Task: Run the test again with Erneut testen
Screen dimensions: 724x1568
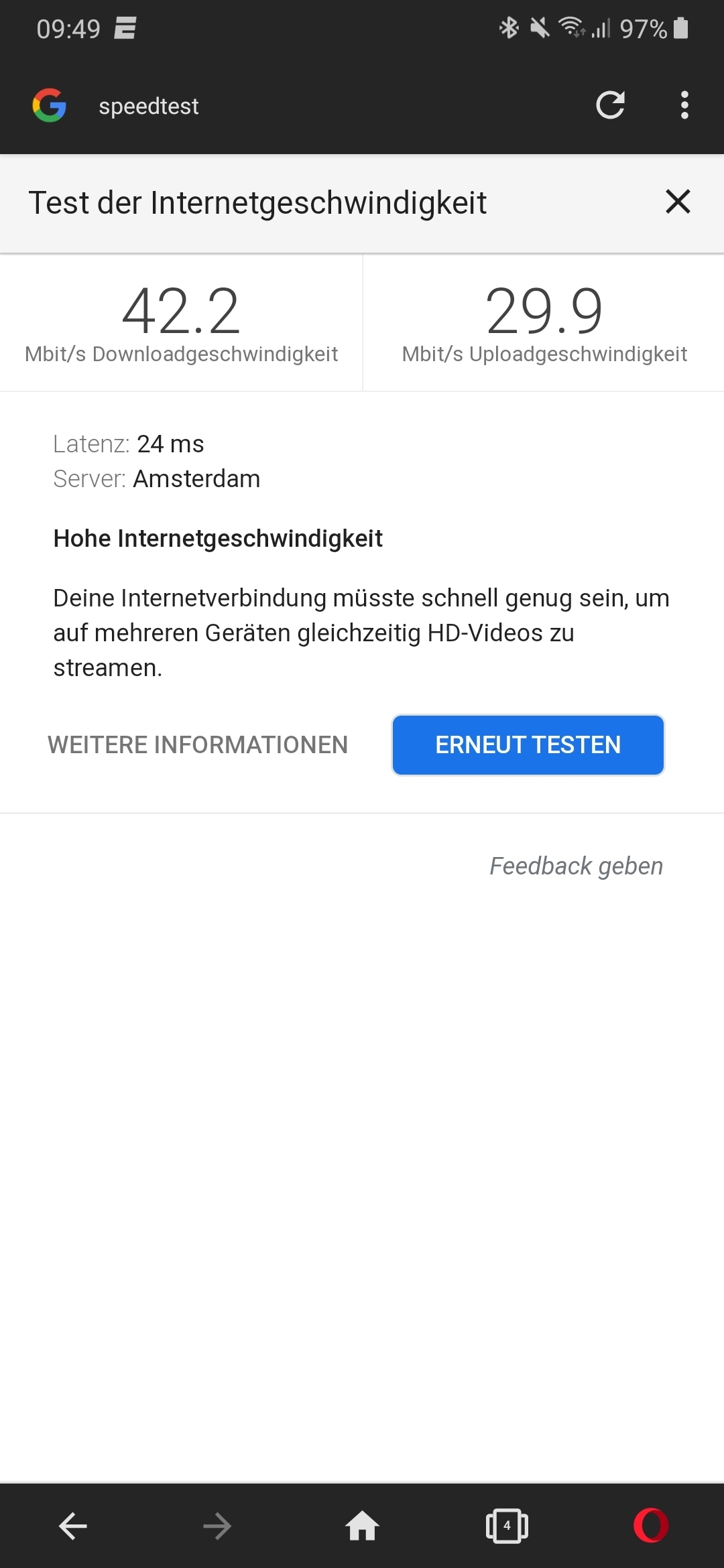Action: pos(528,745)
